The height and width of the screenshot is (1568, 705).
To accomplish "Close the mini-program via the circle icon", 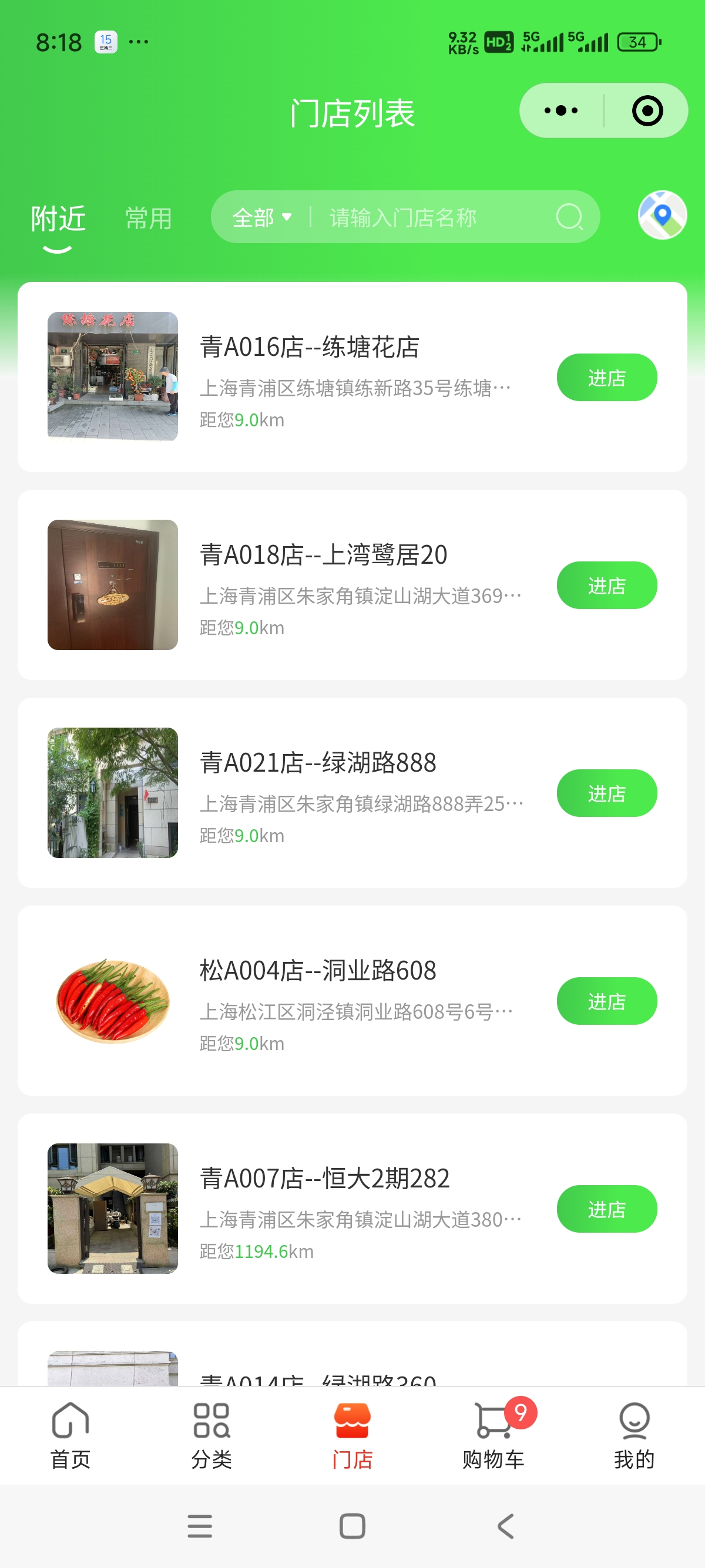I will [647, 111].
